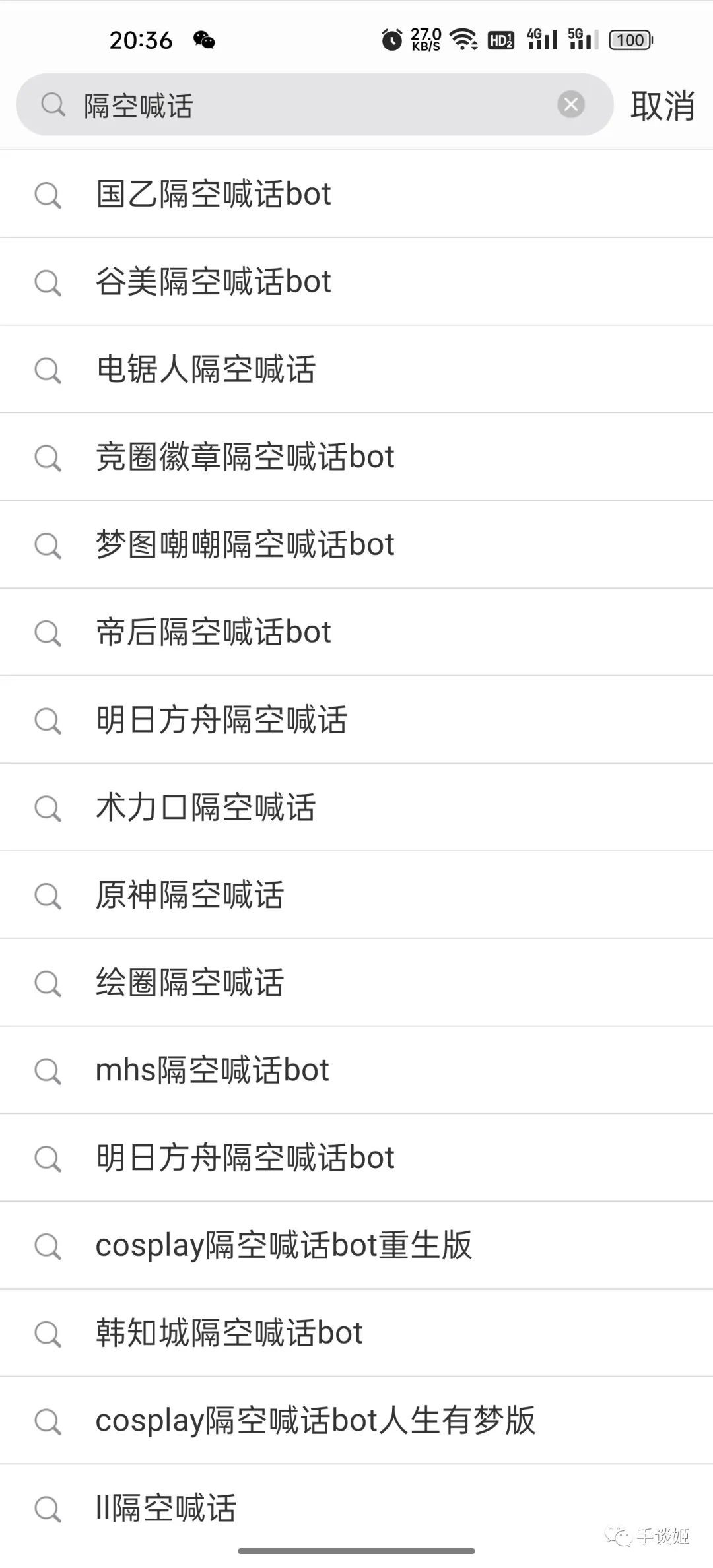Screen dimensions: 713x1568
Task: Choose suggestion cosplay隔空喊话bot人生有梦版
Action: click(315, 1421)
